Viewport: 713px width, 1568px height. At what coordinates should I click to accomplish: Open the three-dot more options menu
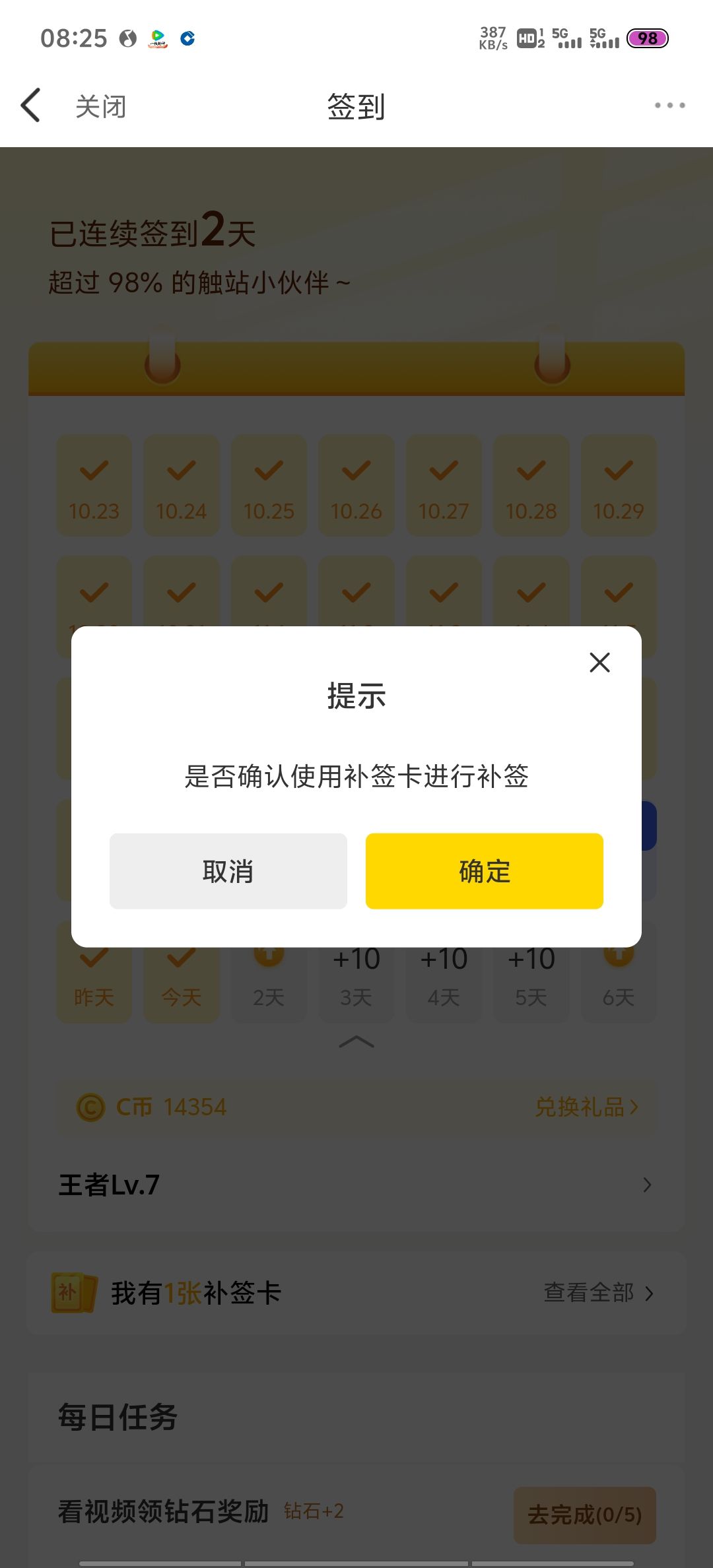(x=669, y=106)
